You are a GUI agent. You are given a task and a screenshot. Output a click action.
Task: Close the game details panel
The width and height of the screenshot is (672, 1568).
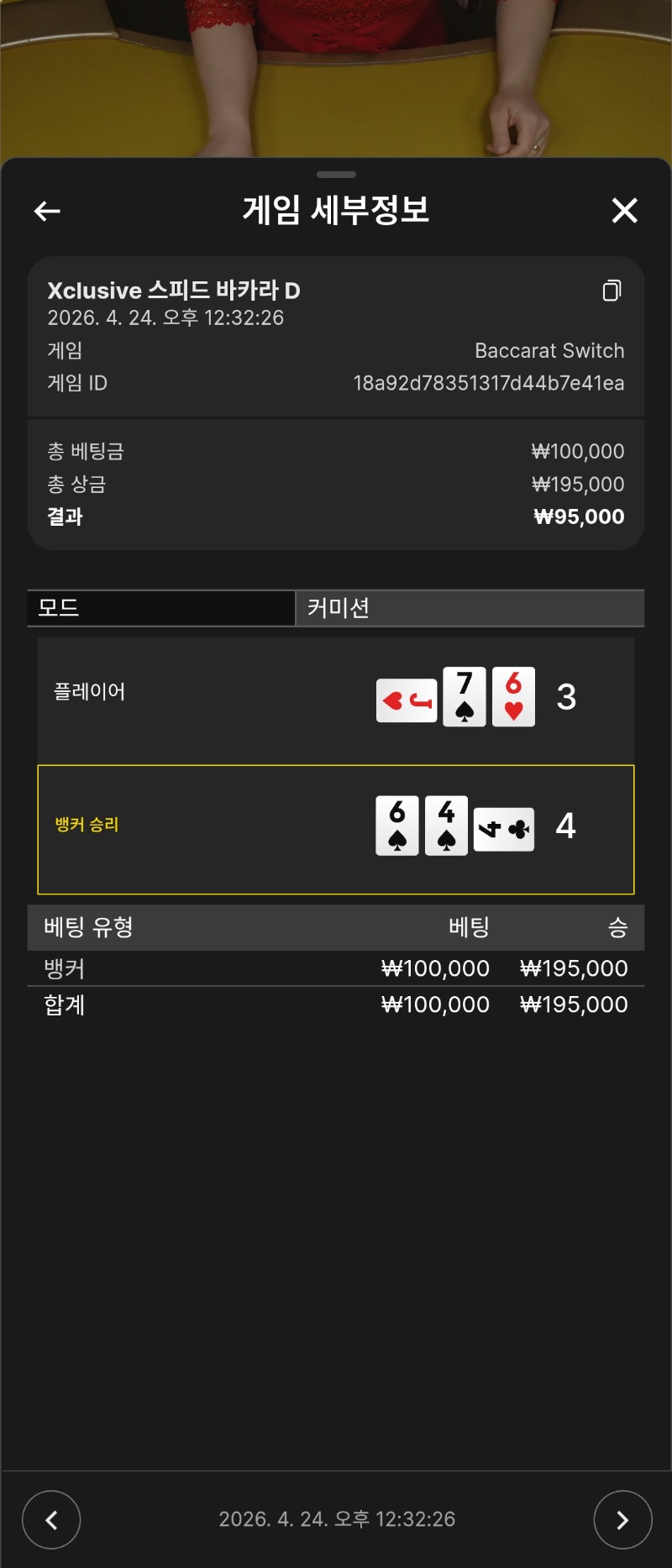624,210
